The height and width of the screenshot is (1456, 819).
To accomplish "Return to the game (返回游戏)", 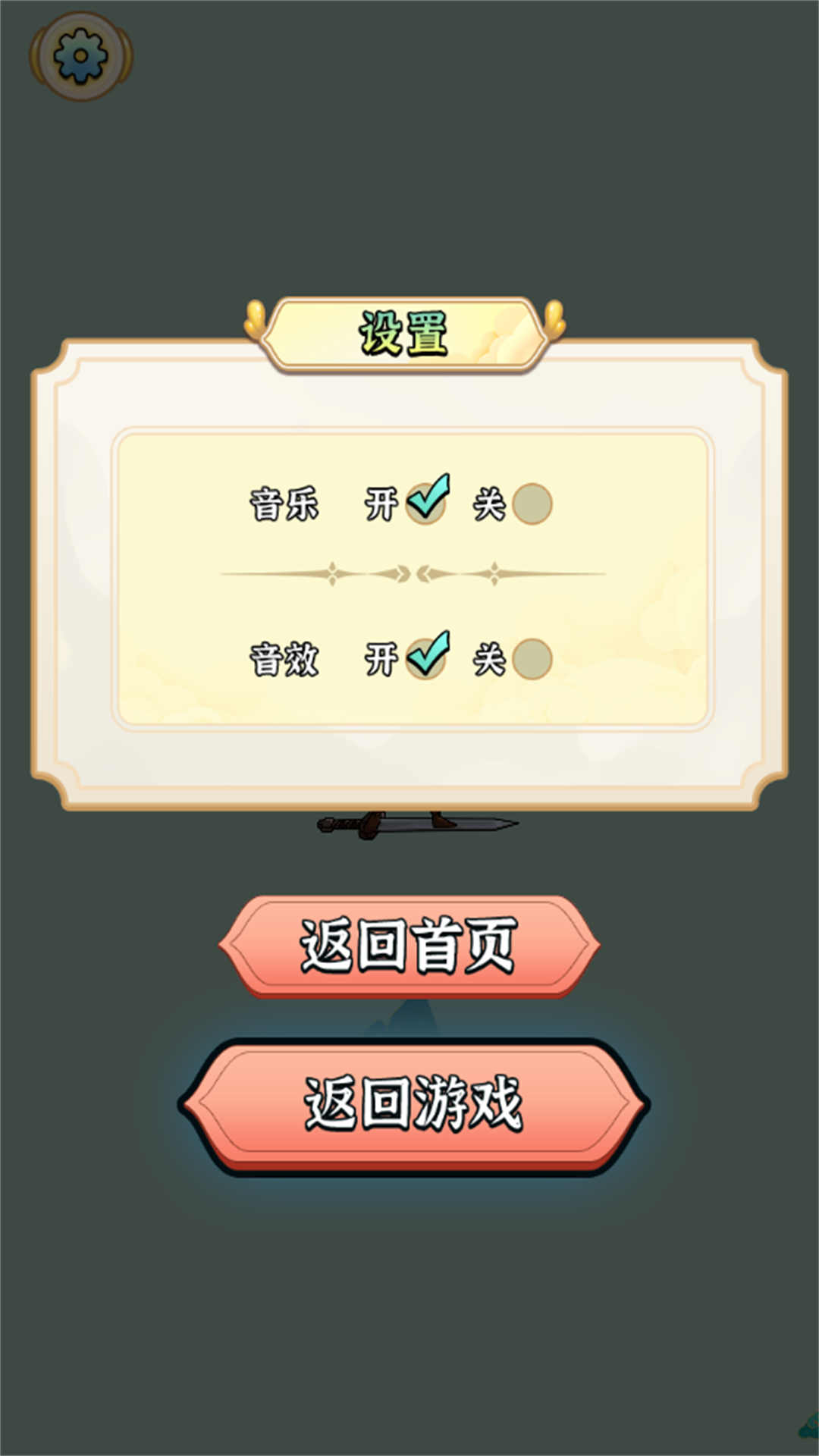I will click(413, 1103).
